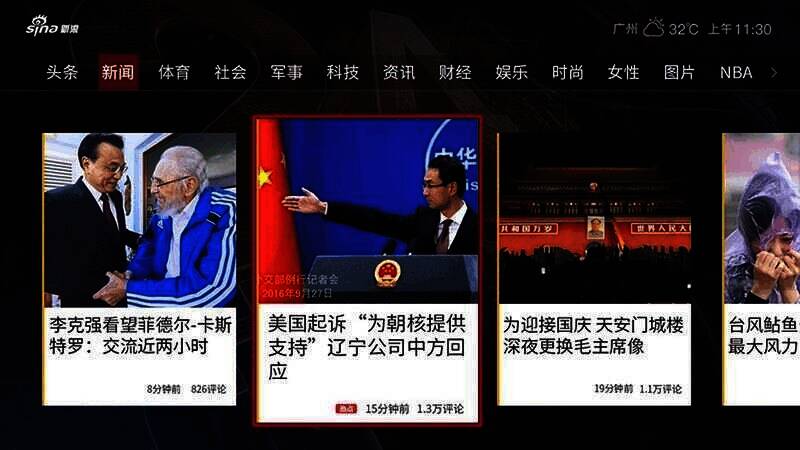Open the 台风鲇鱼 news card
This screenshot has height=450, width=800.
click(x=762, y=268)
